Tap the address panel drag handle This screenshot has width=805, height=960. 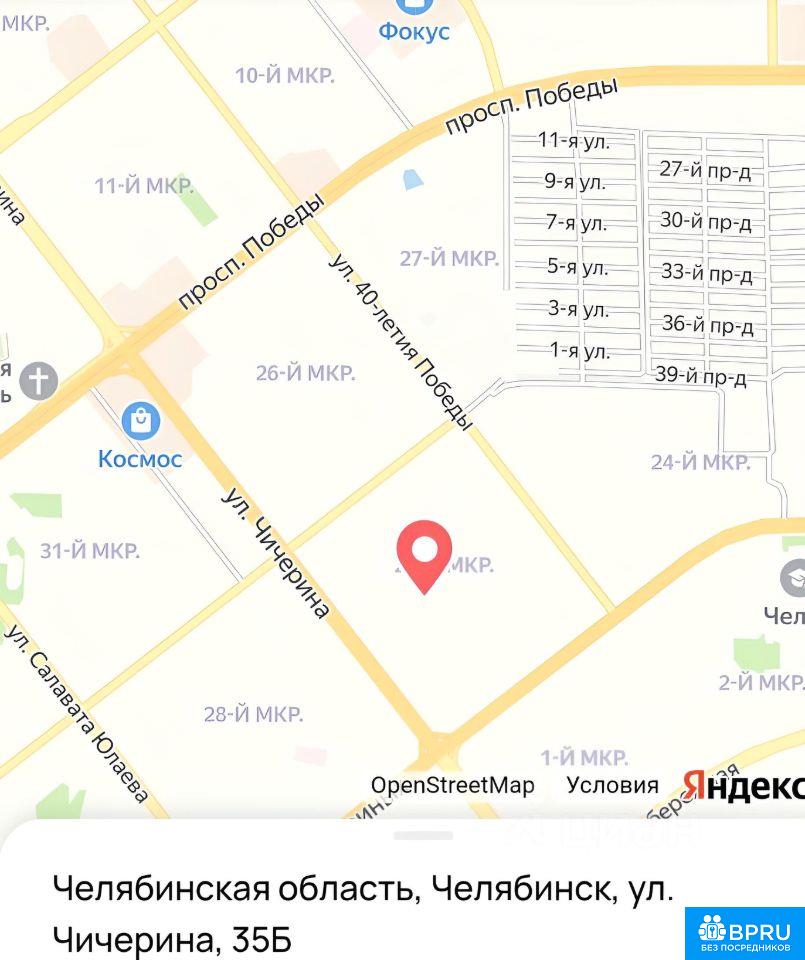(x=422, y=835)
